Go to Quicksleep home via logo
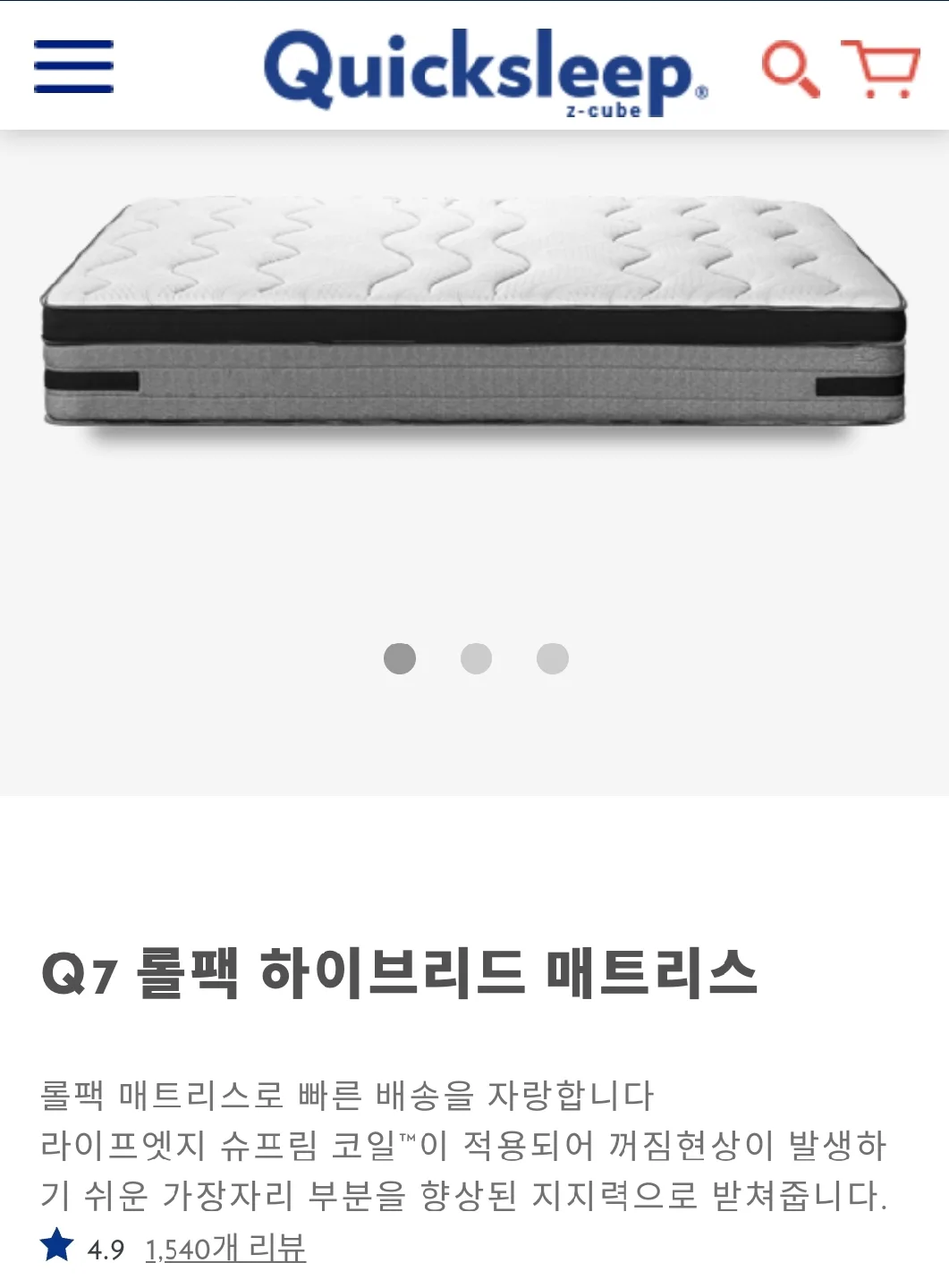Screen dimensions: 949x1288 tap(486, 72)
